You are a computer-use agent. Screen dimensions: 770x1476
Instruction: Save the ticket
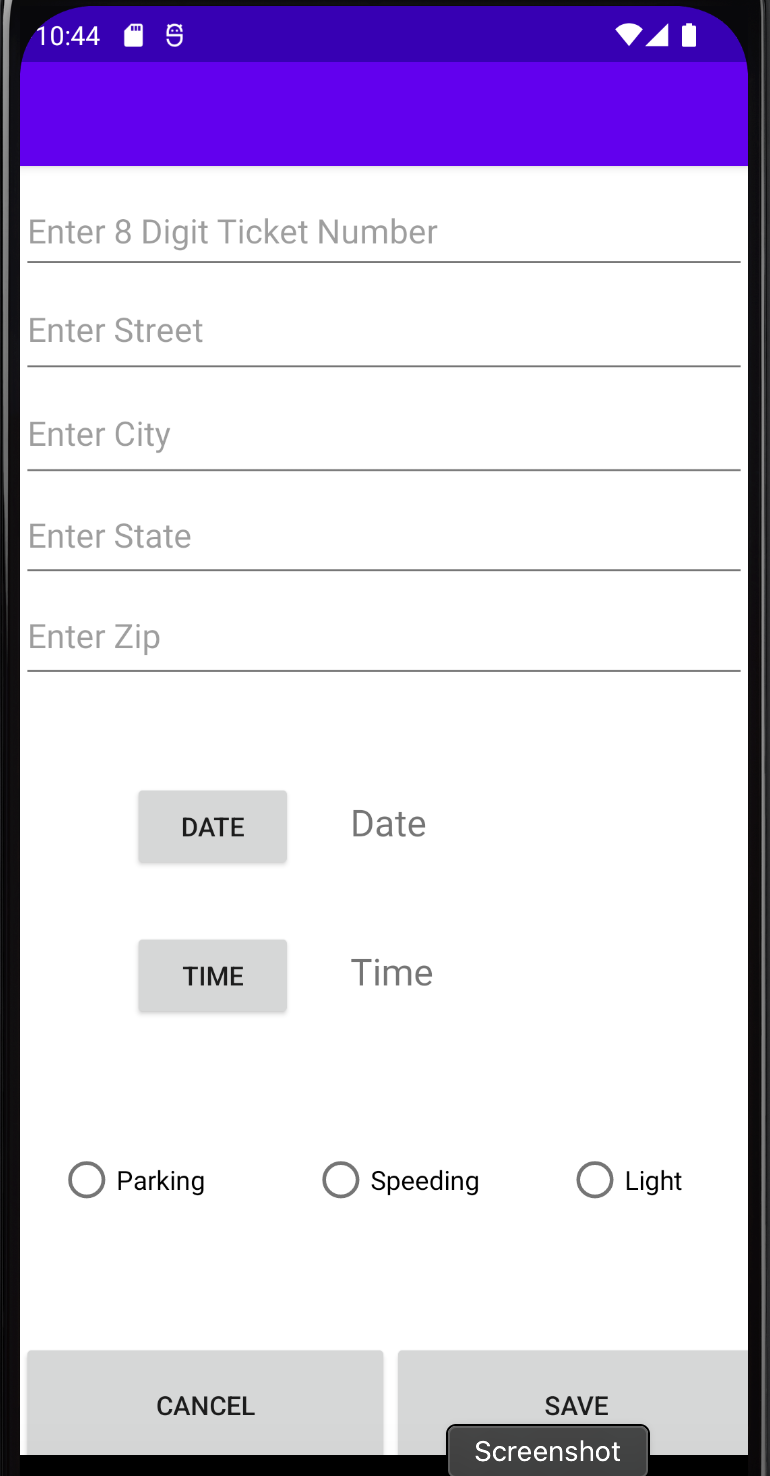(x=573, y=1404)
